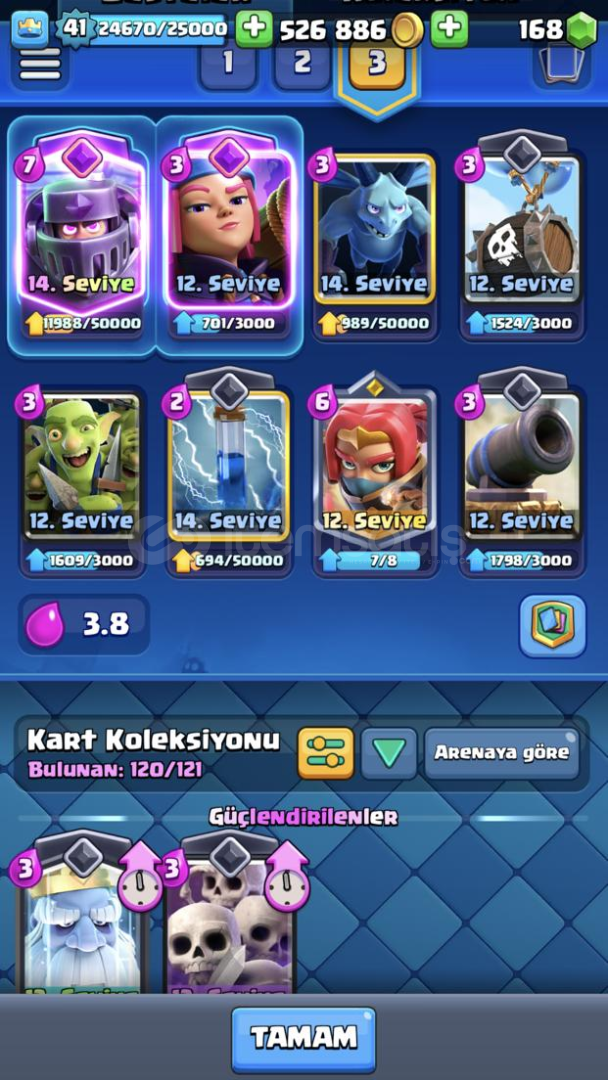Image resolution: width=608 pixels, height=1080 pixels.
Task: Open the hamburger menu
Action: (40, 64)
